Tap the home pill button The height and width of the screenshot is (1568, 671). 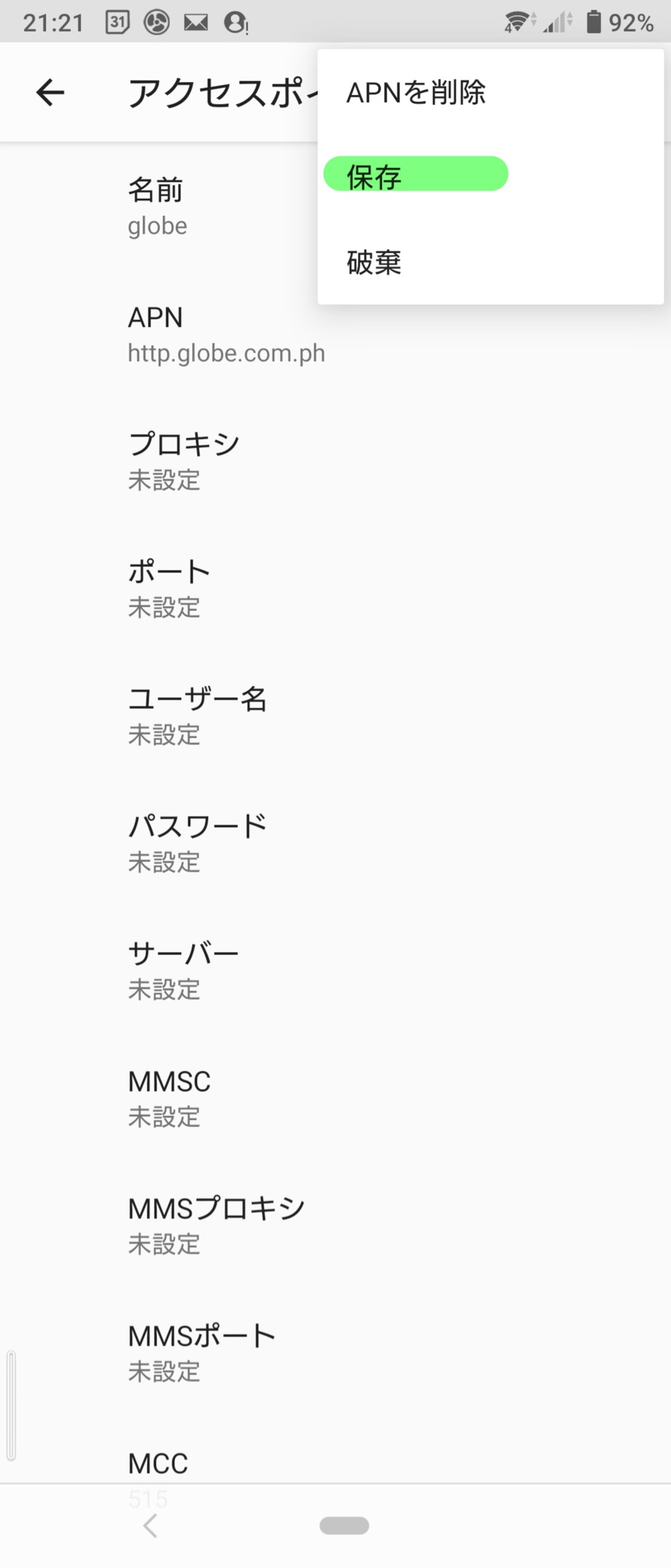(344, 1526)
